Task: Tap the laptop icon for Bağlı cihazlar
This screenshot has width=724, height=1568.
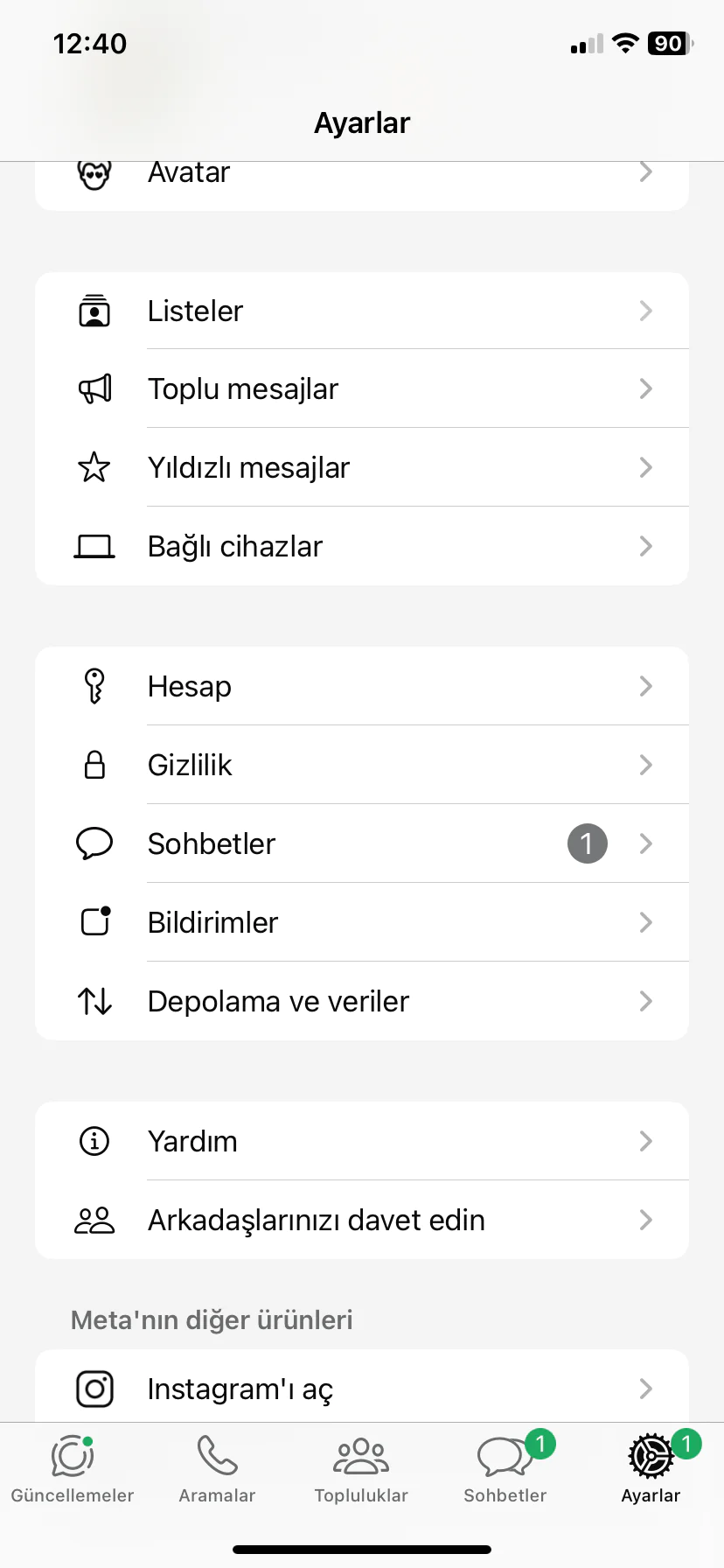Action: (x=94, y=546)
